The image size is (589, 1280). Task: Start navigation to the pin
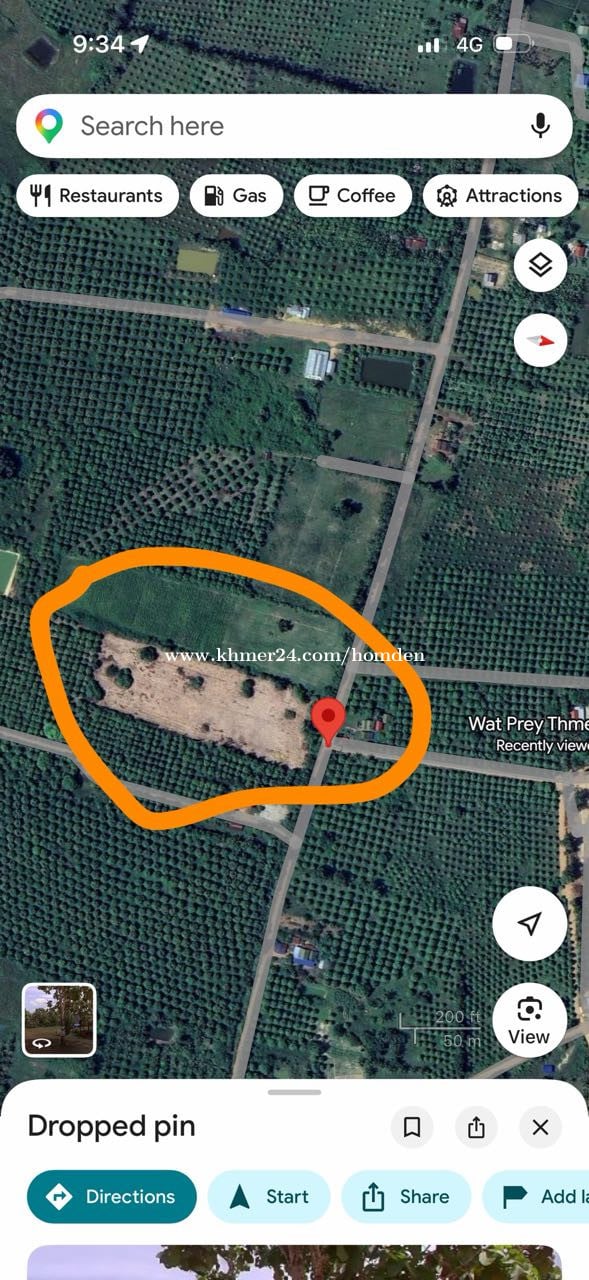click(269, 1197)
